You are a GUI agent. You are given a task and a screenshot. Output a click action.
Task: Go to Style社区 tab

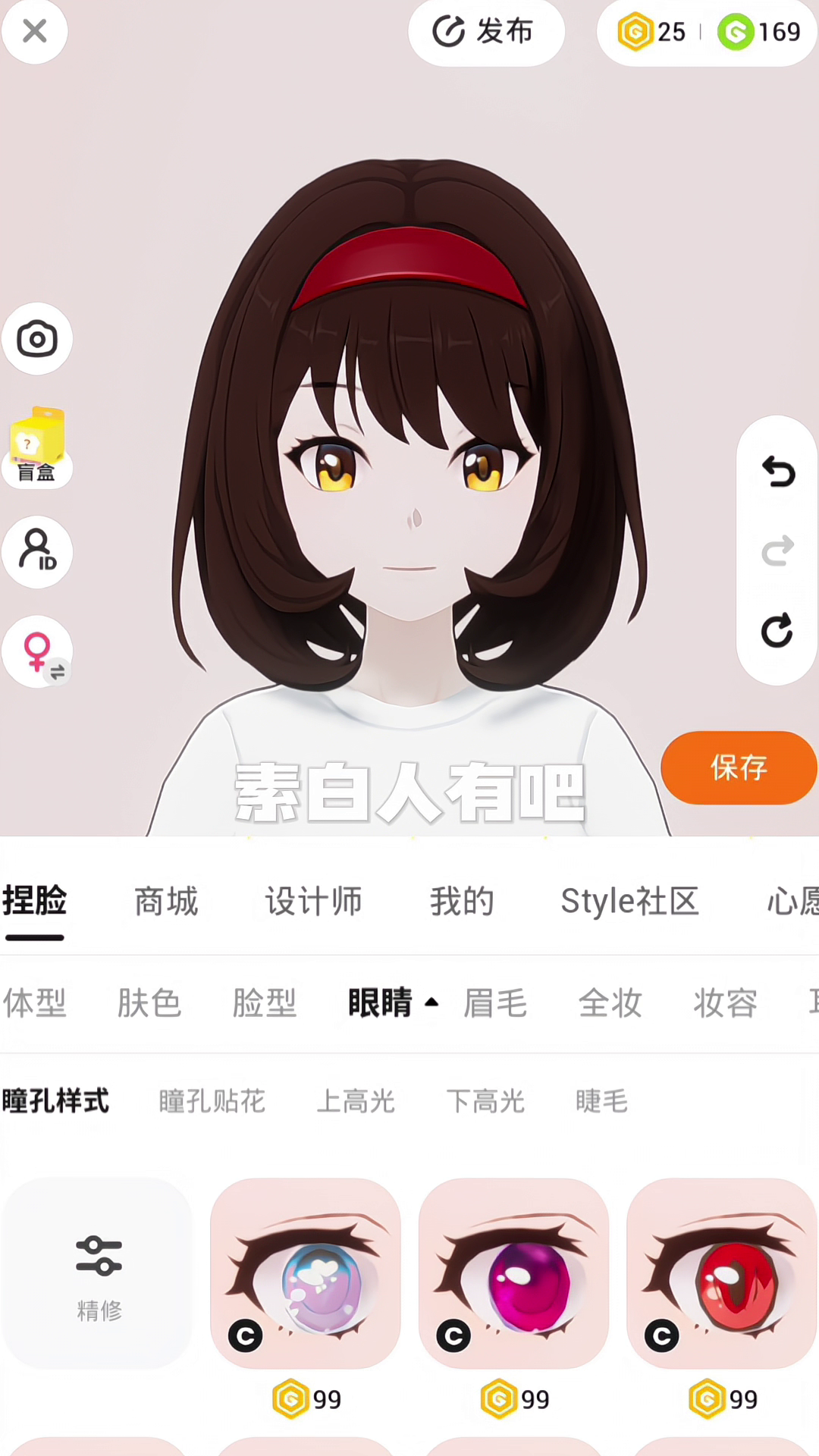pos(629,902)
